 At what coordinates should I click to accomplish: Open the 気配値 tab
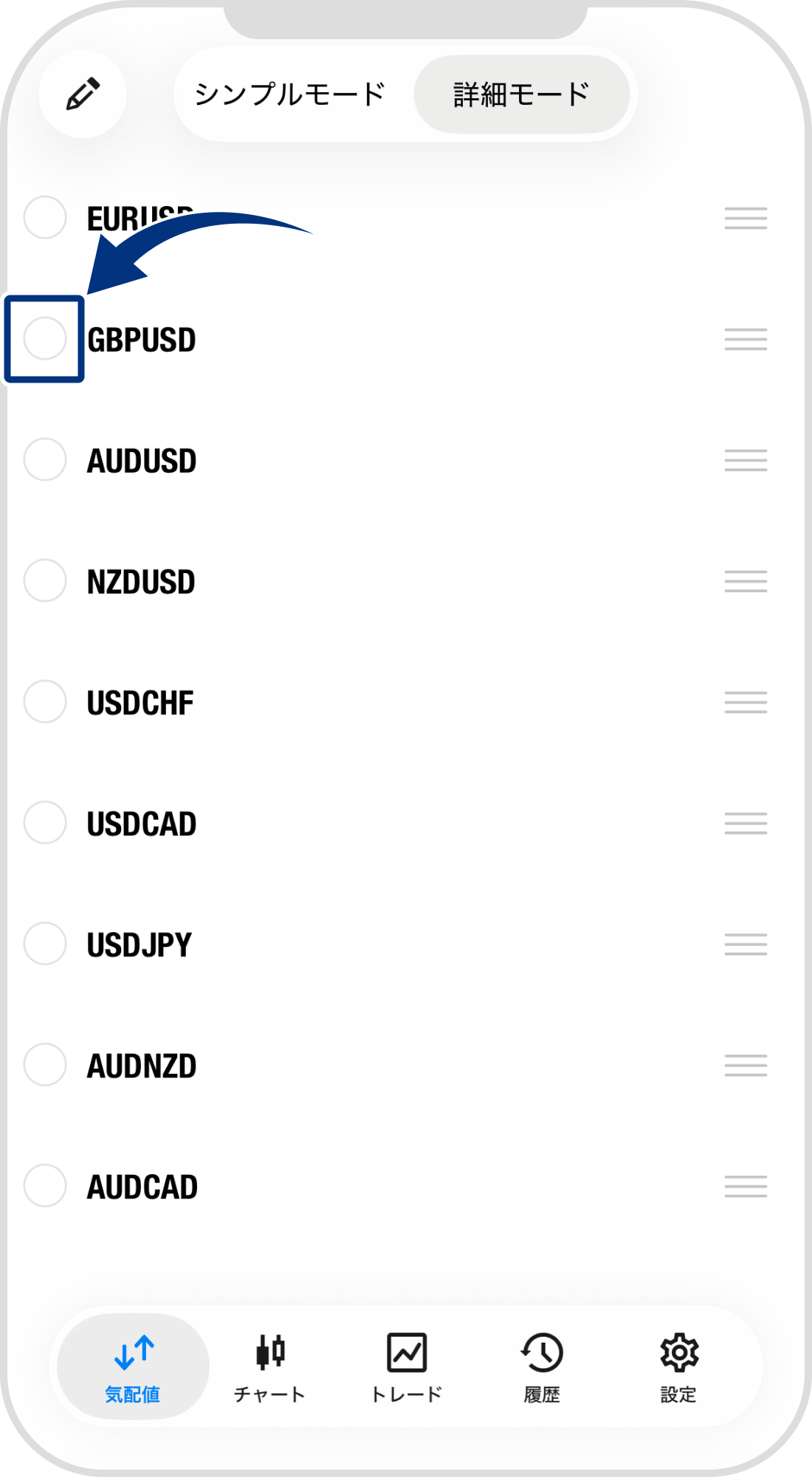point(133,1367)
